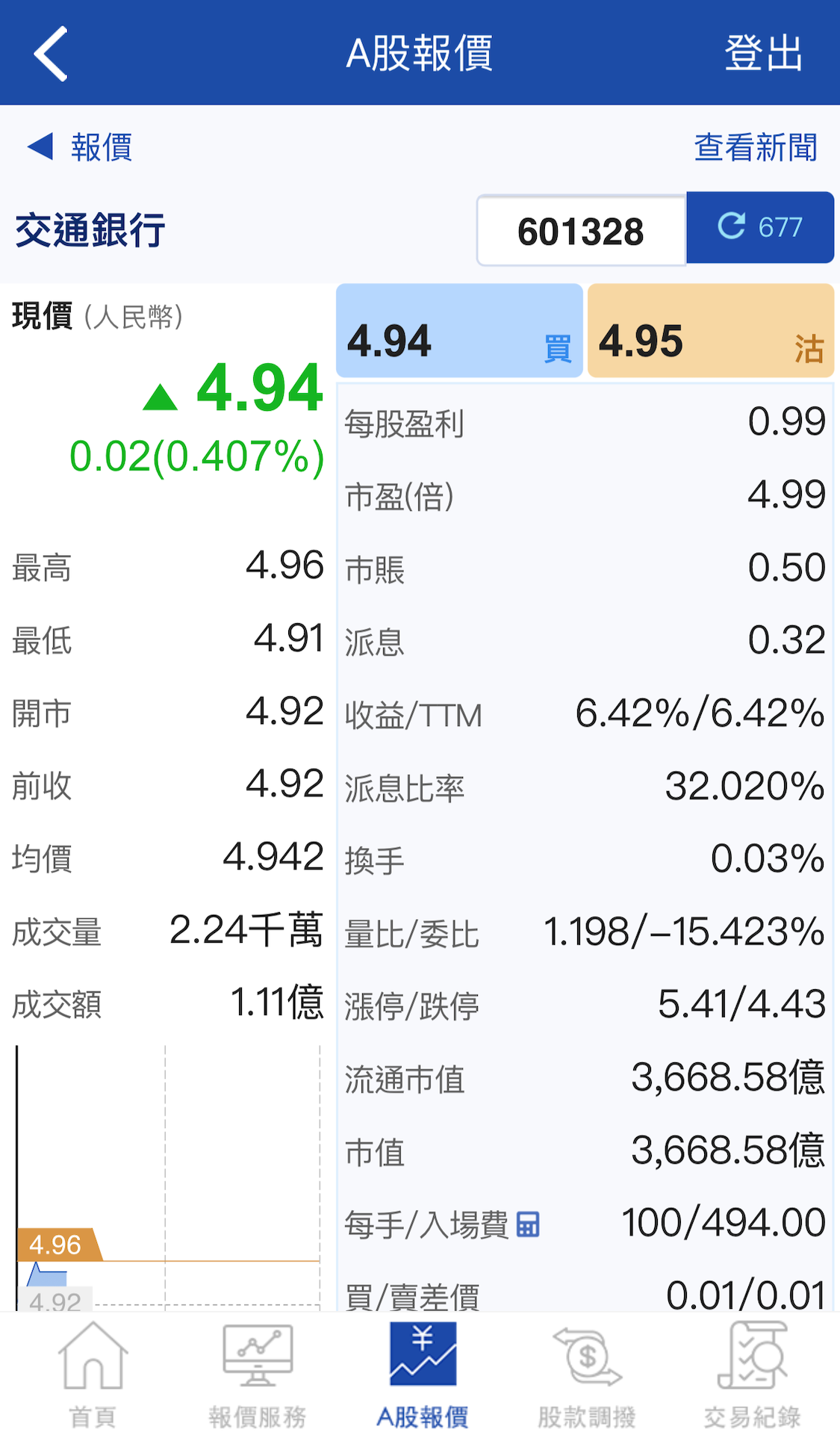Tap the 登出 logout button
The image size is (840, 1447).
762,54
